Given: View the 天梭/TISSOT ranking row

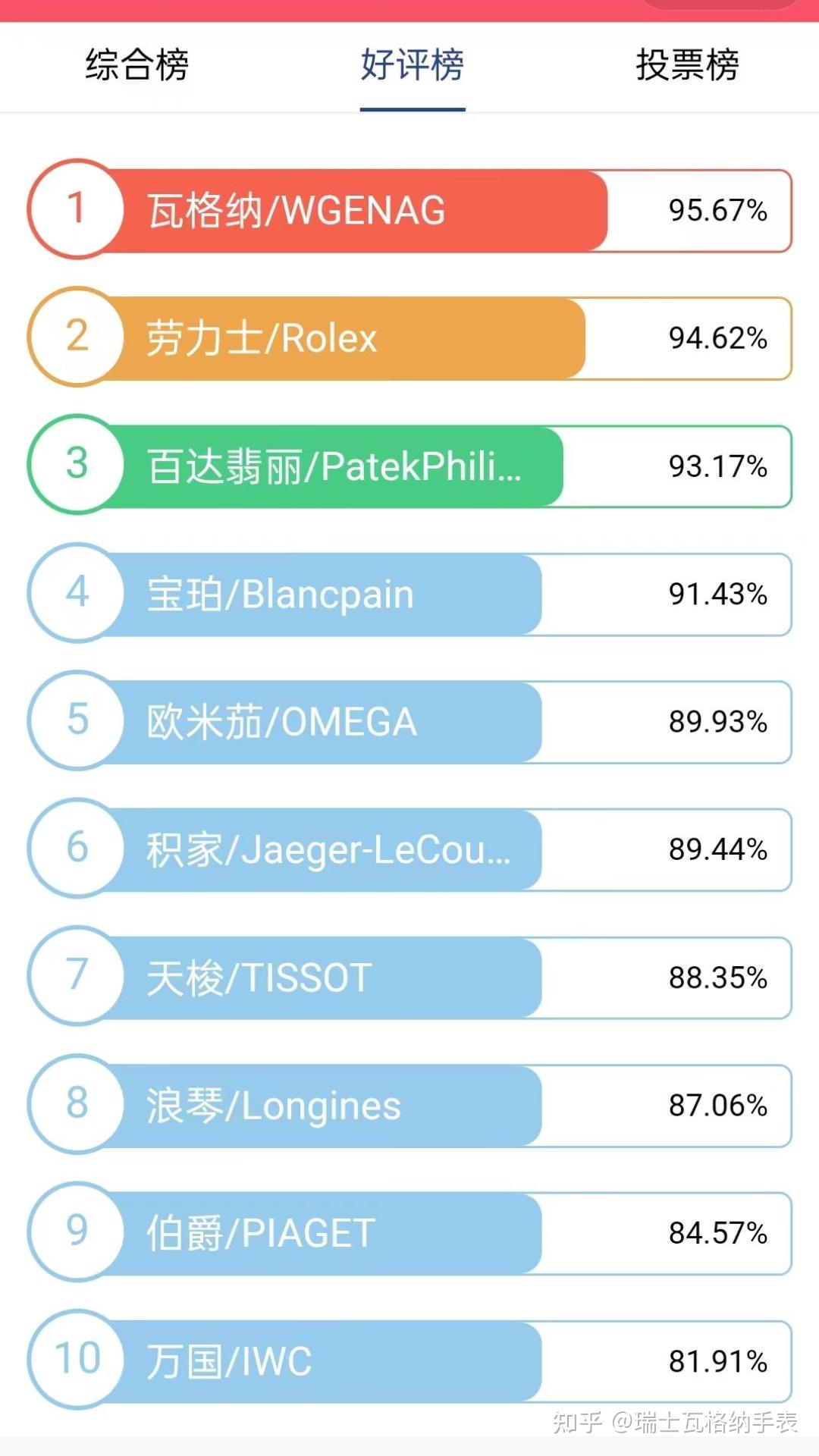Looking at the screenshot, I should (409, 977).
